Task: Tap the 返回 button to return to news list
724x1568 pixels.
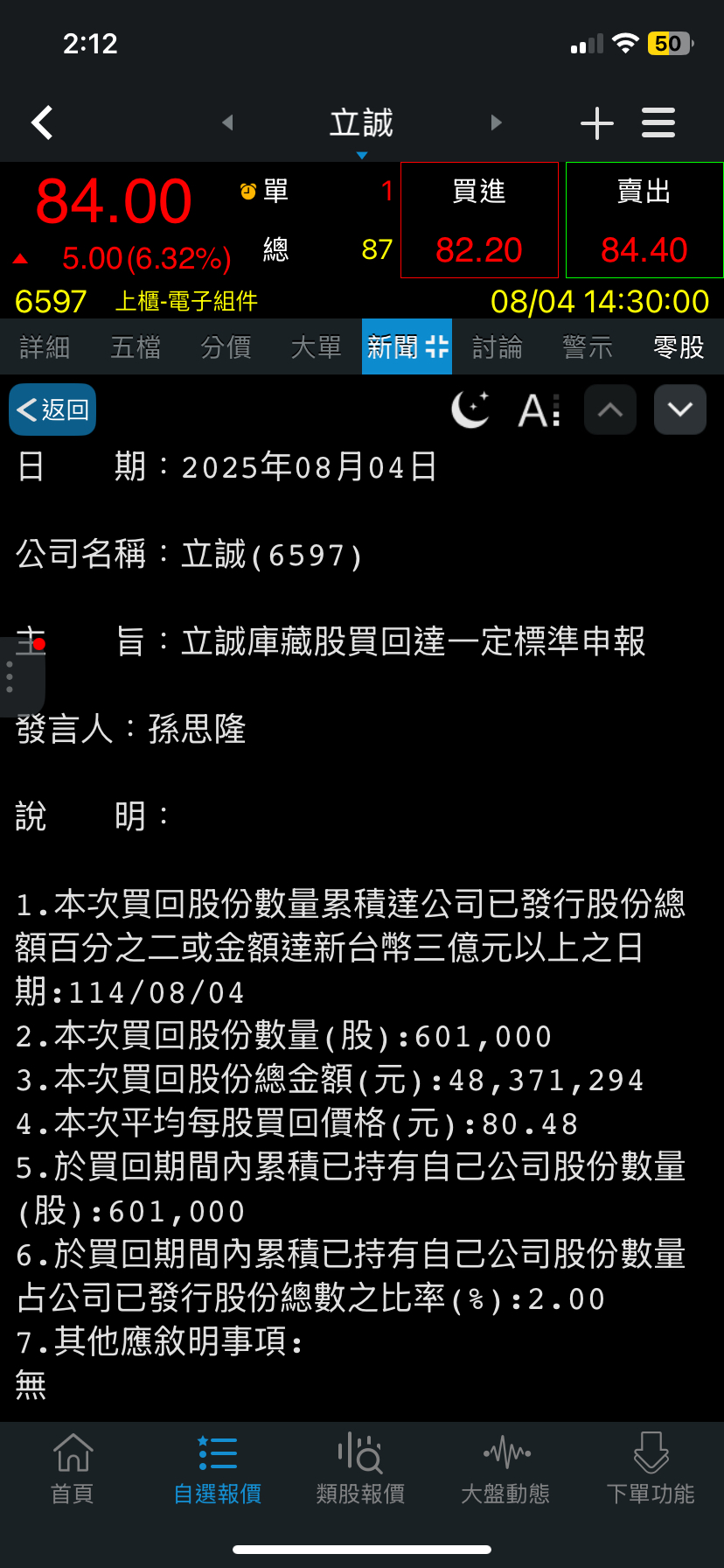Action: pyautogui.click(x=52, y=409)
